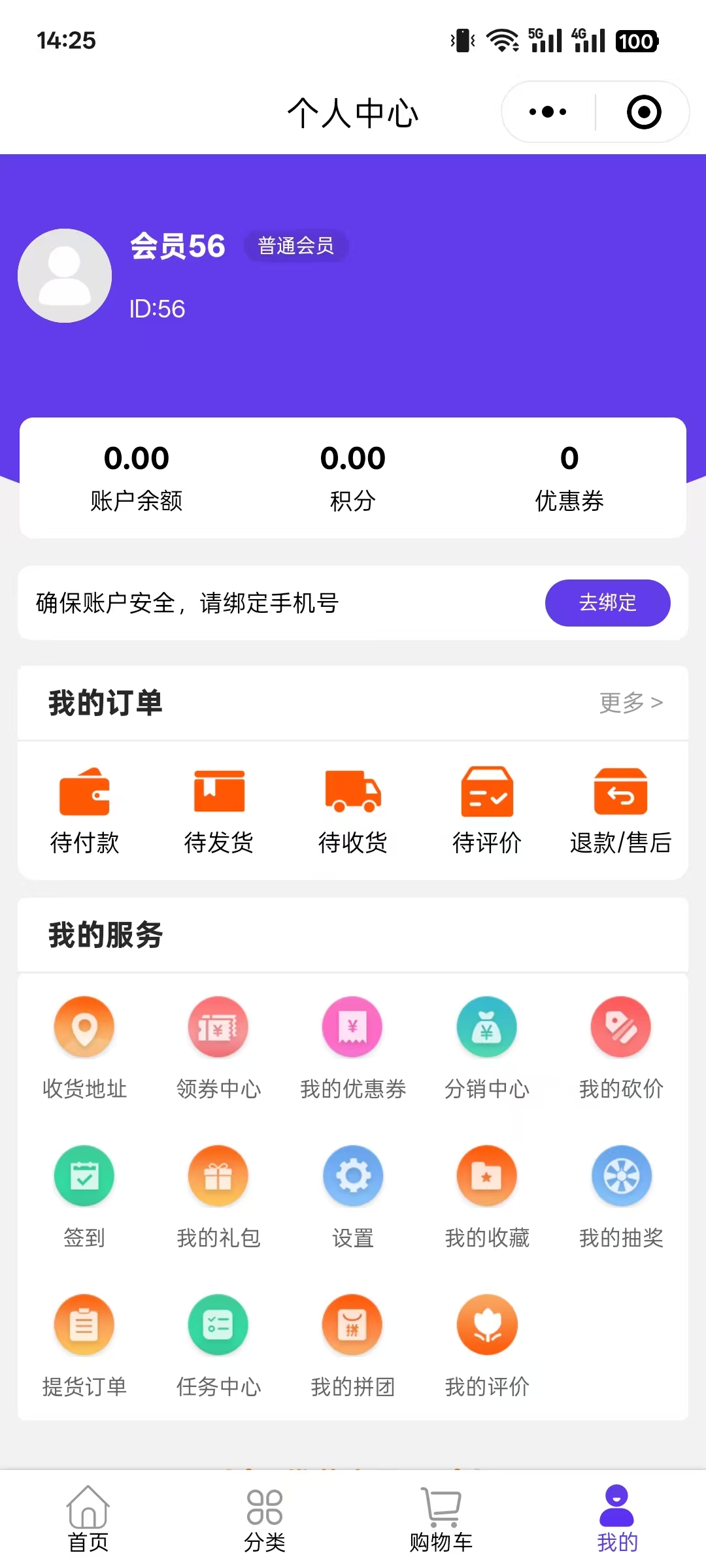View 待发货 orders
Viewport: 706px width, 1568px height.
[x=219, y=810]
